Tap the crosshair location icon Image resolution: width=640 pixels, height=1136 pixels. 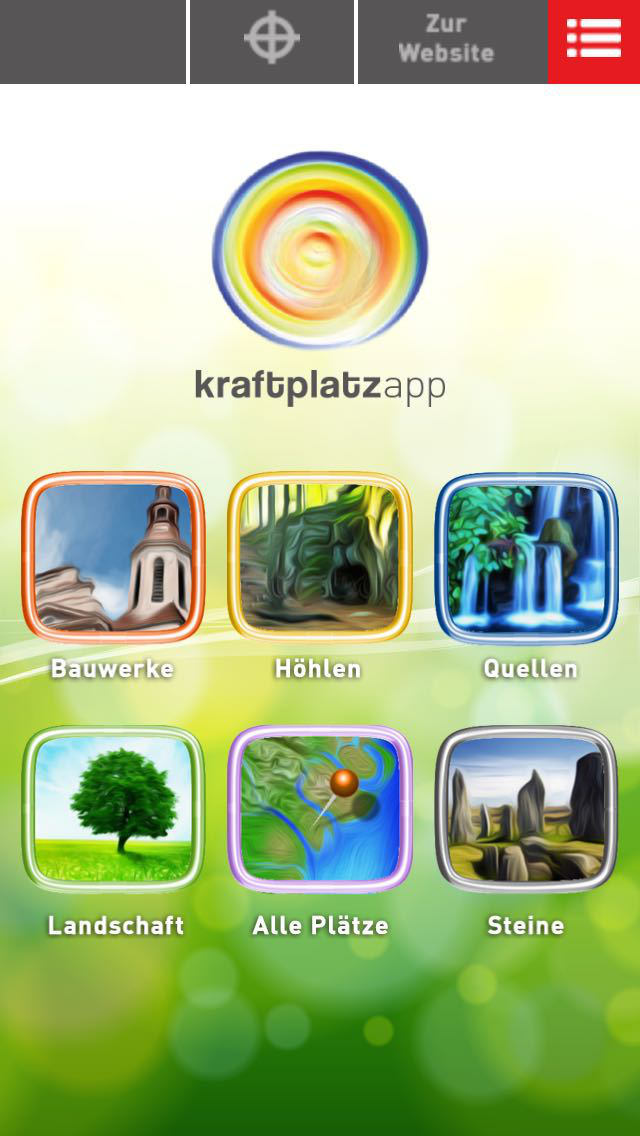pyautogui.click(x=271, y=41)
